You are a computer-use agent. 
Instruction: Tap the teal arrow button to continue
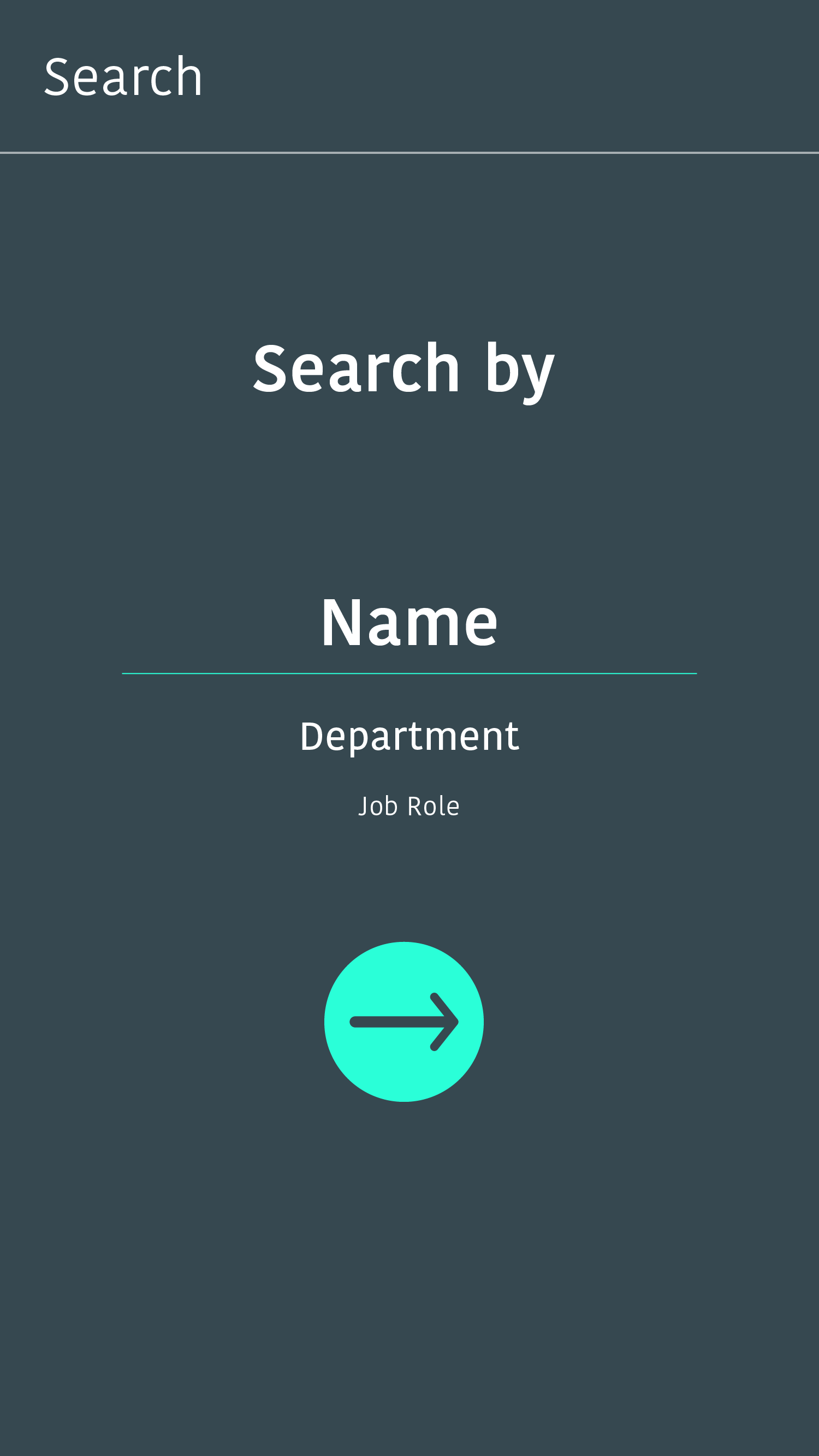pyautogui.click(x=404, y=1022)
